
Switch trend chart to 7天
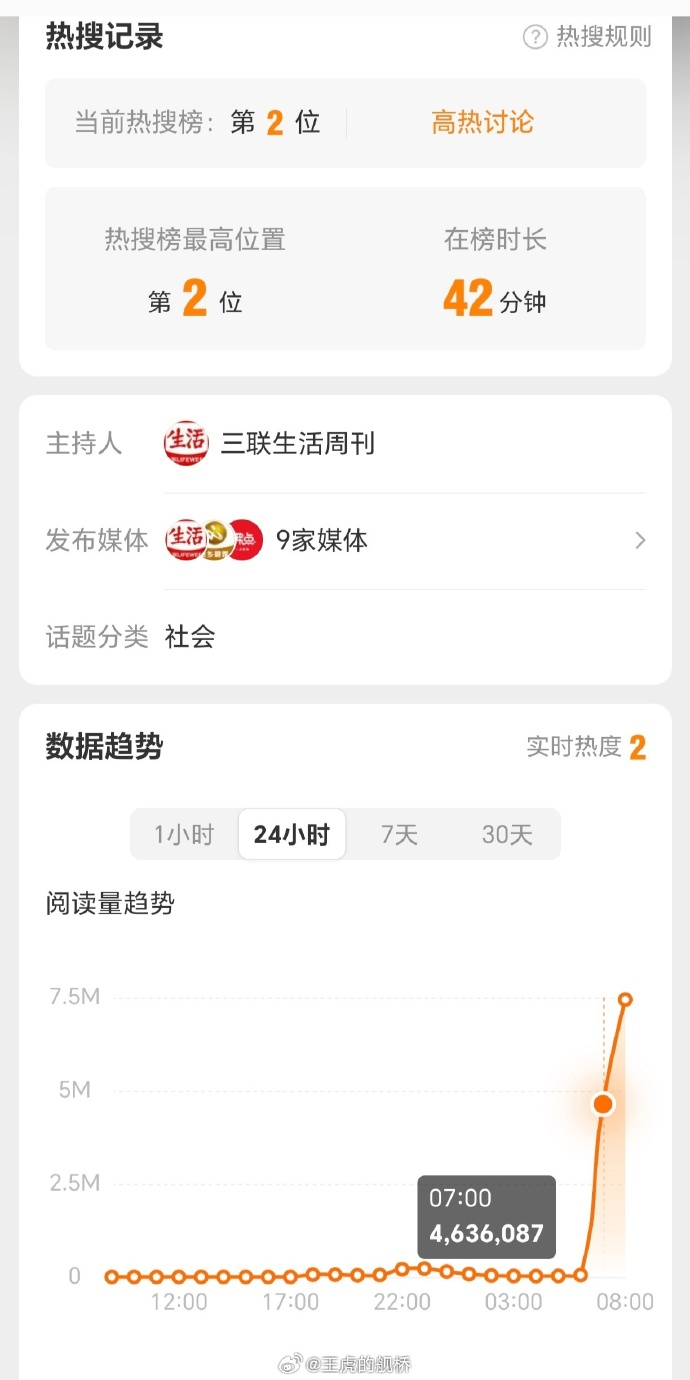pos(399,834)
